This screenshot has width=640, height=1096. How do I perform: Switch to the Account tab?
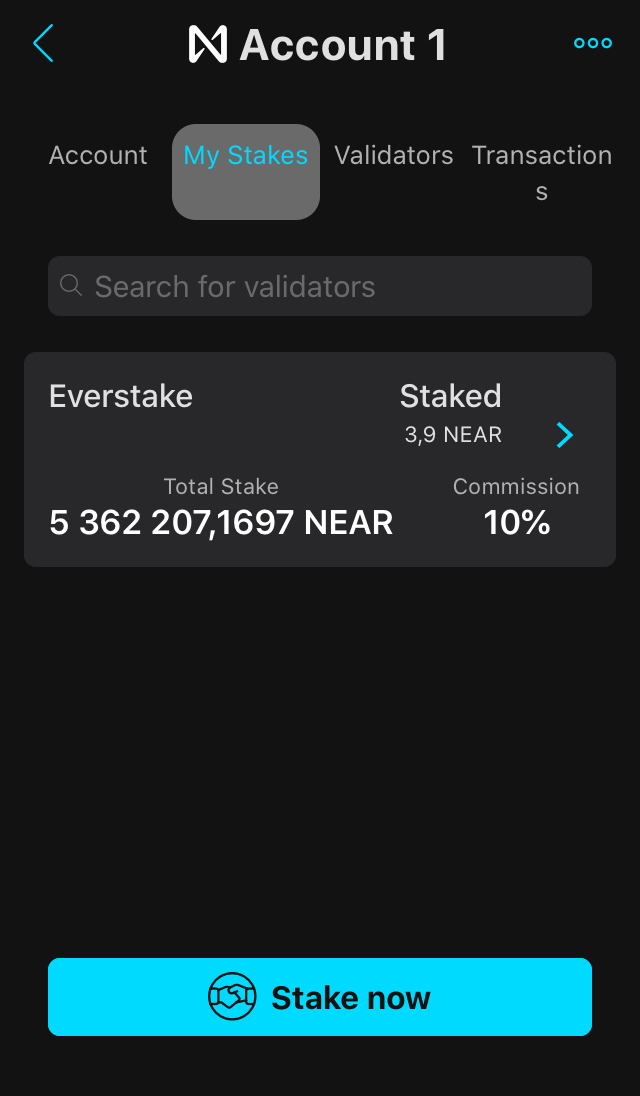tap(98, 156)
